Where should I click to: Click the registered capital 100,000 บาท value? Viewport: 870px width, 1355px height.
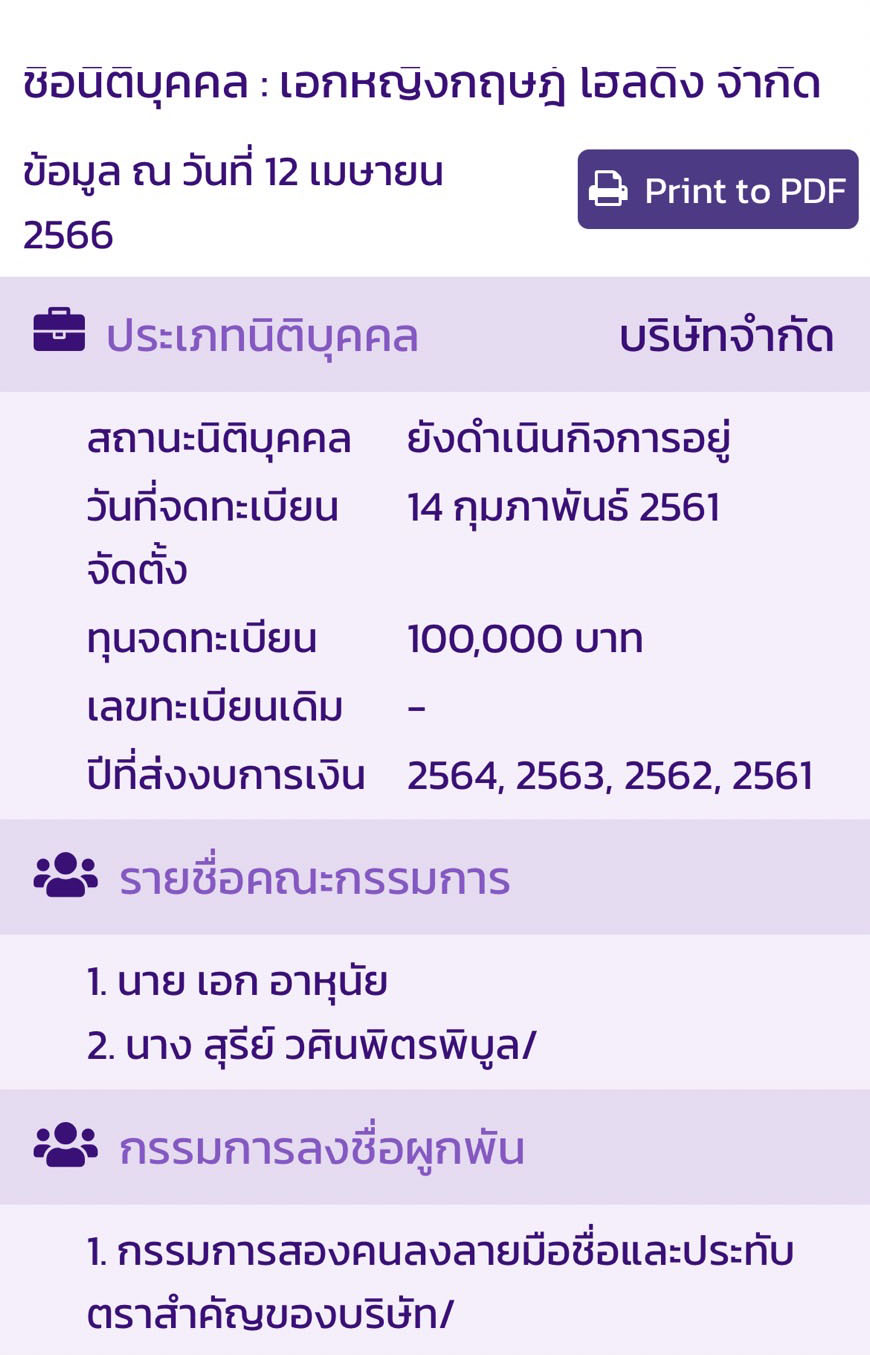click(x=525, y=639)
